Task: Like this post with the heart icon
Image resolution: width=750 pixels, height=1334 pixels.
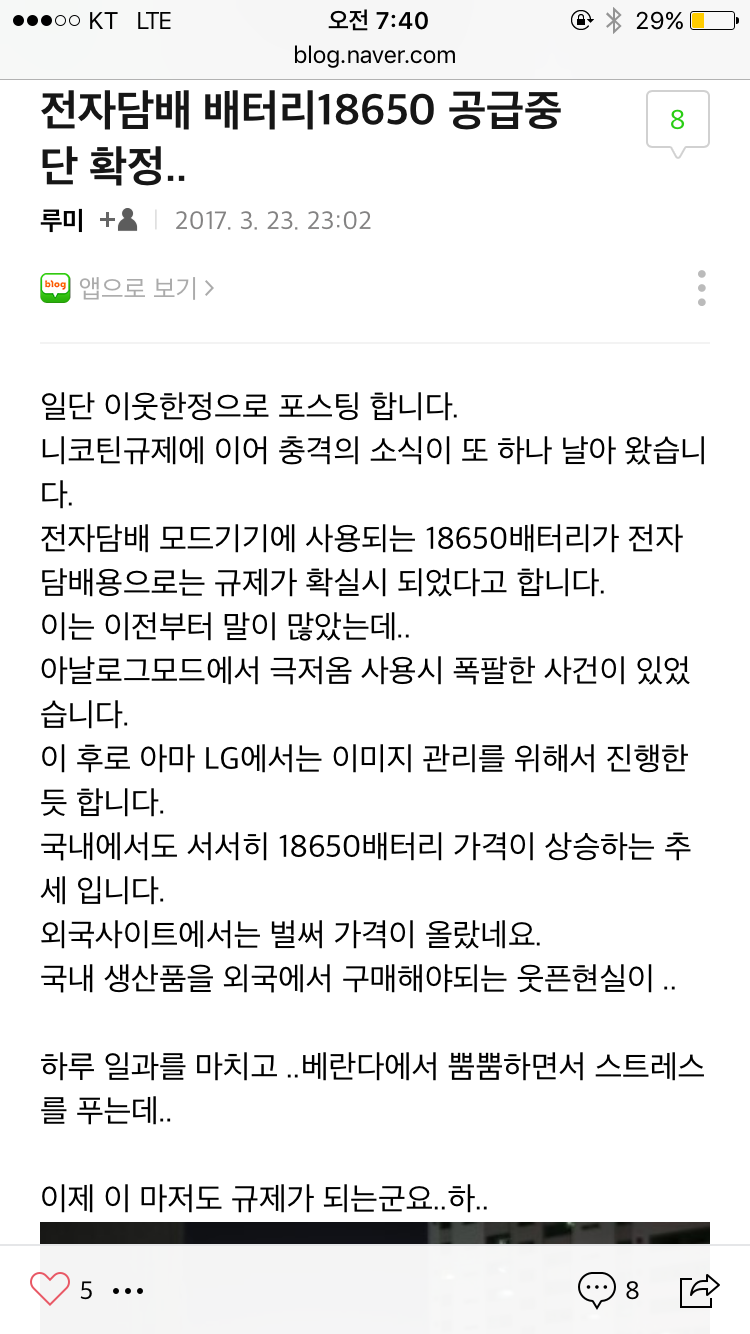Action: pyautogui.click(x=50, y=1289)
